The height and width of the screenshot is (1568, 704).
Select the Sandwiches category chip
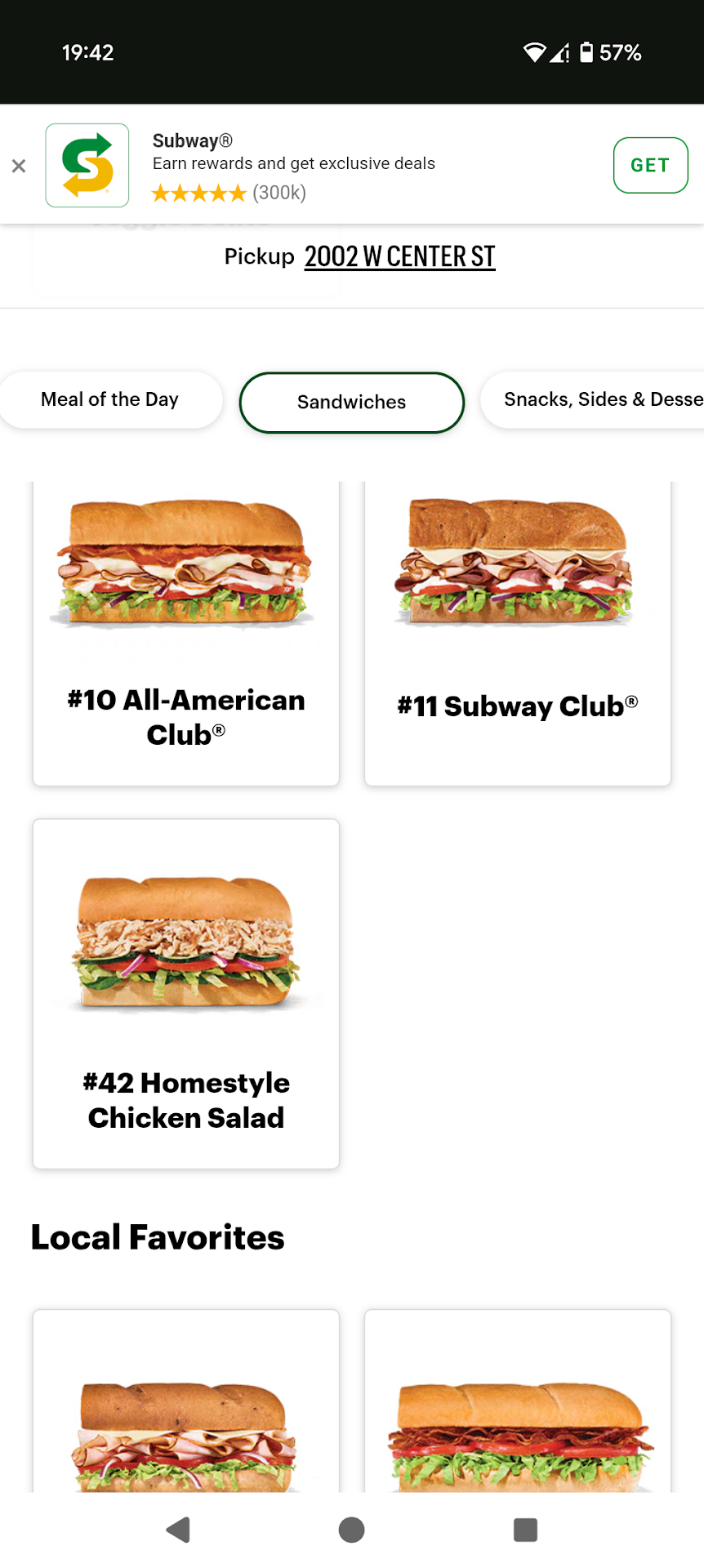(x=351, y=403)
